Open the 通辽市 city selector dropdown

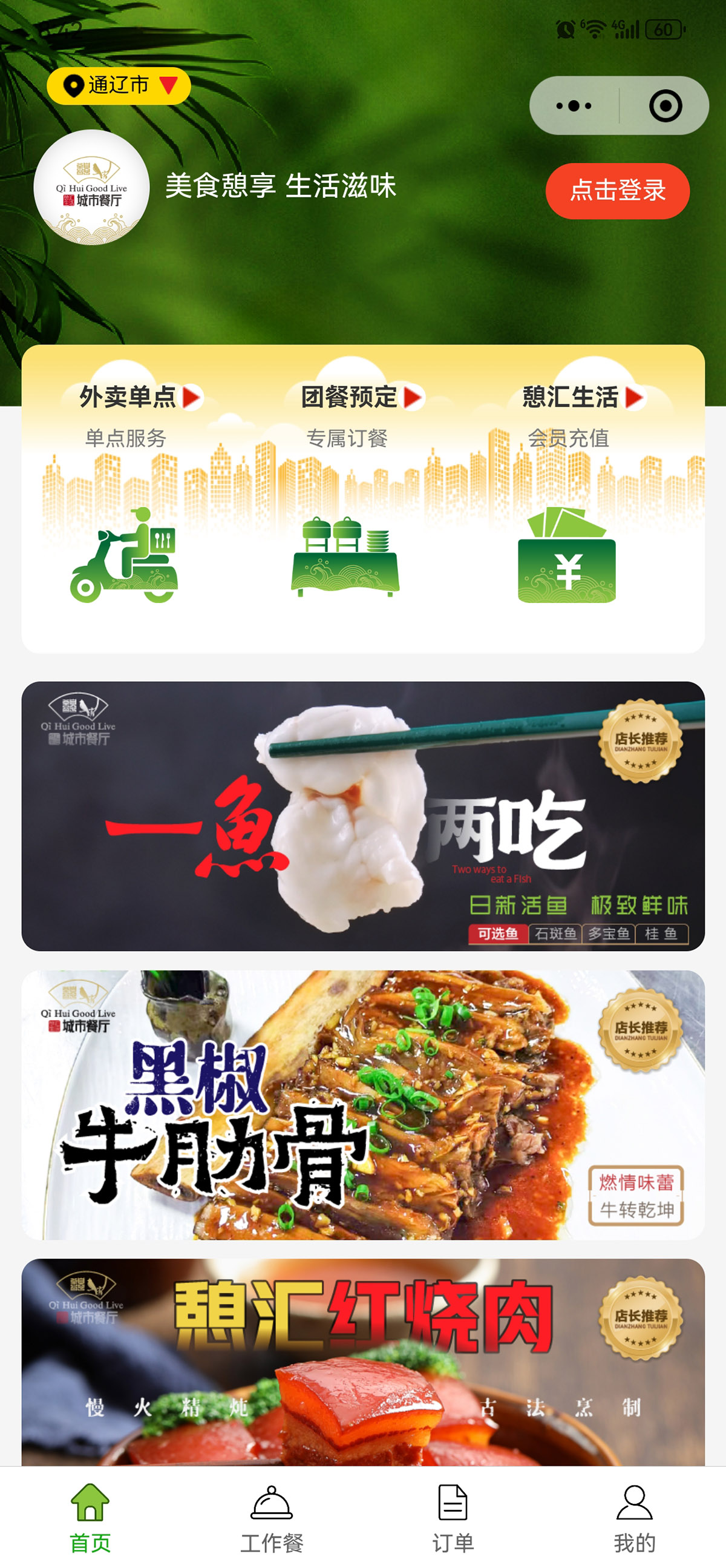(x=119, y=86)
